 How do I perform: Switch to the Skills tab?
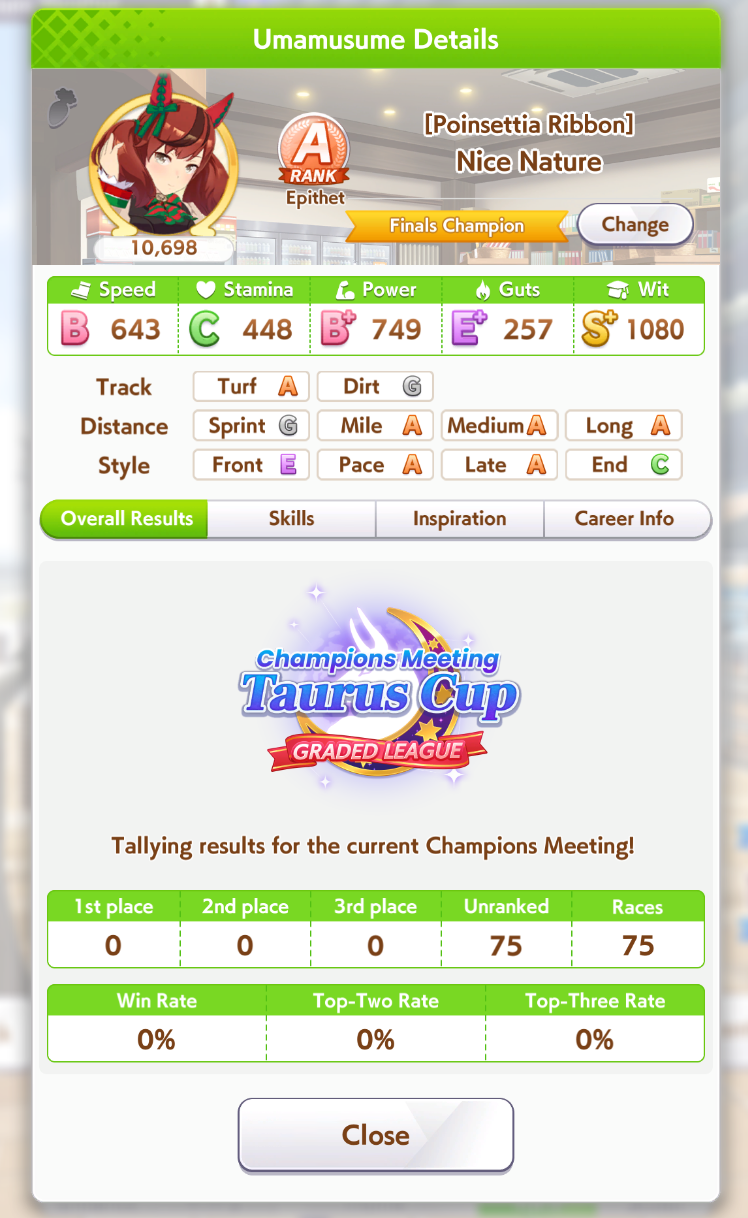(x=291, y=519)
